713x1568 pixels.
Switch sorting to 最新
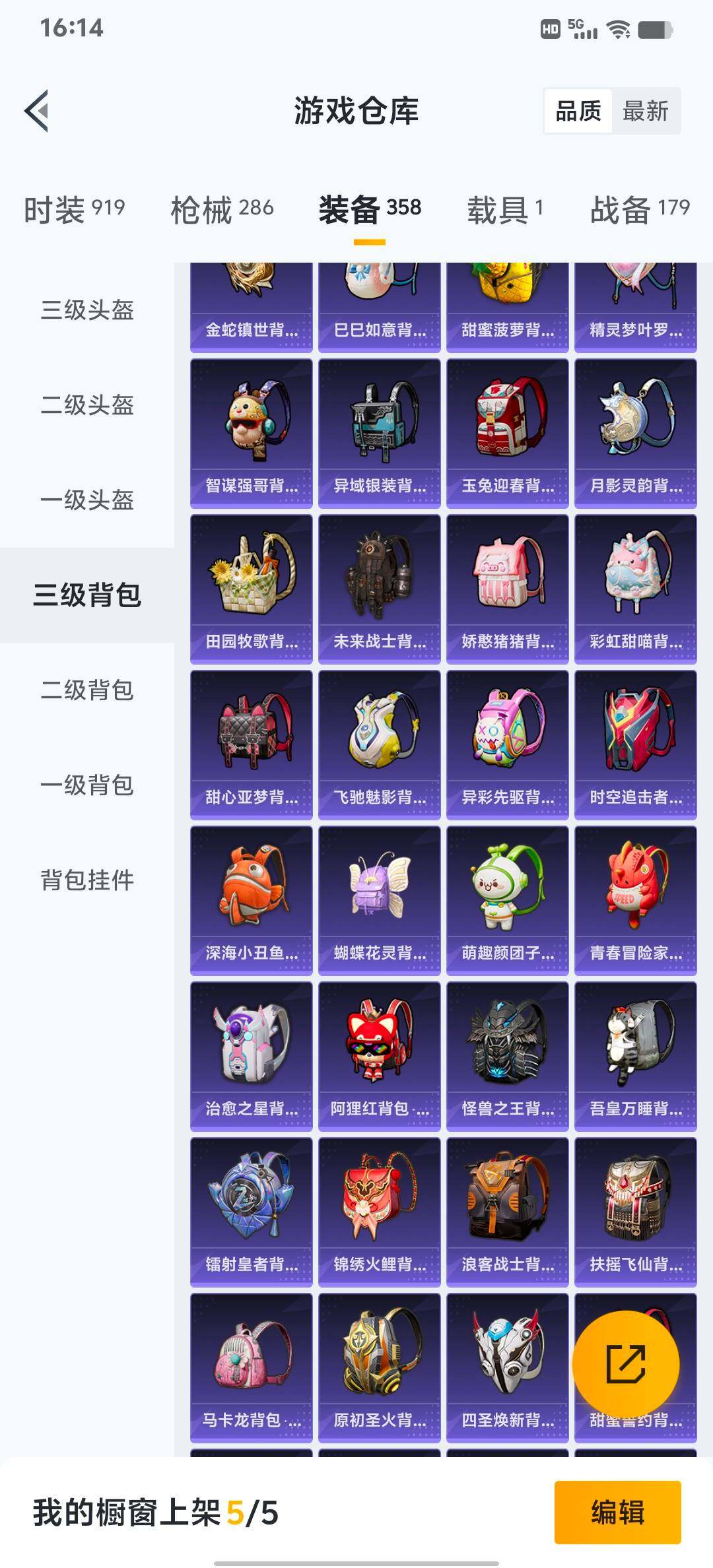point(646,111)
